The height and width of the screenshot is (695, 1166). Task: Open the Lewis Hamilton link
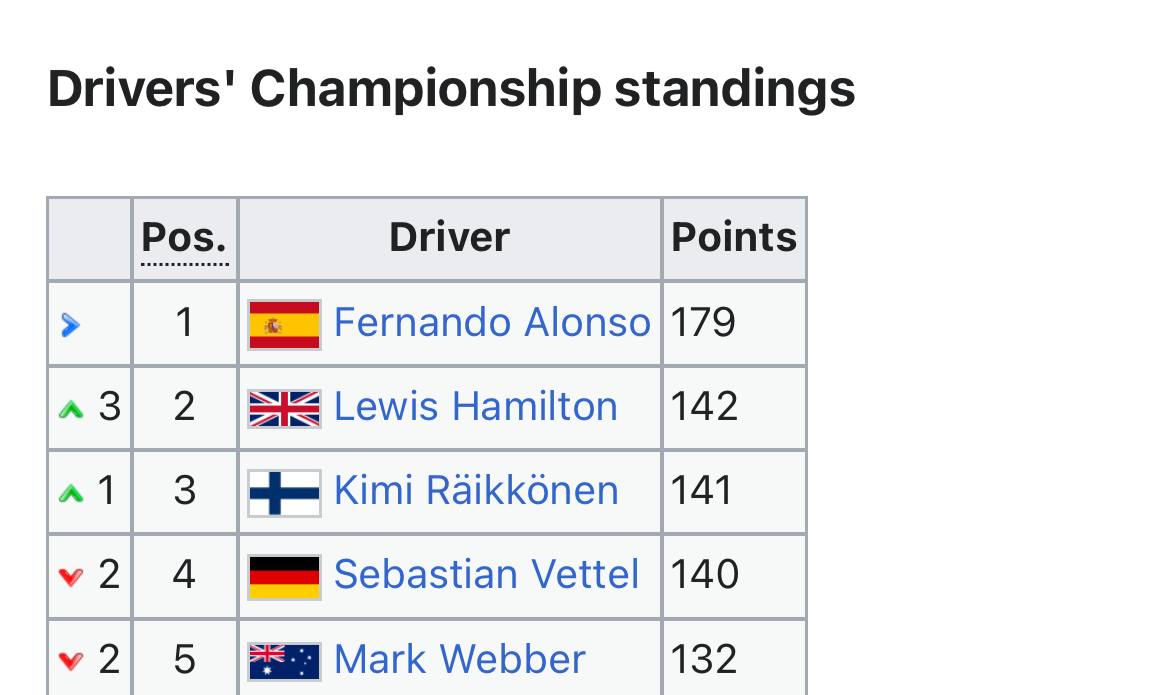[x=475, y=407]
